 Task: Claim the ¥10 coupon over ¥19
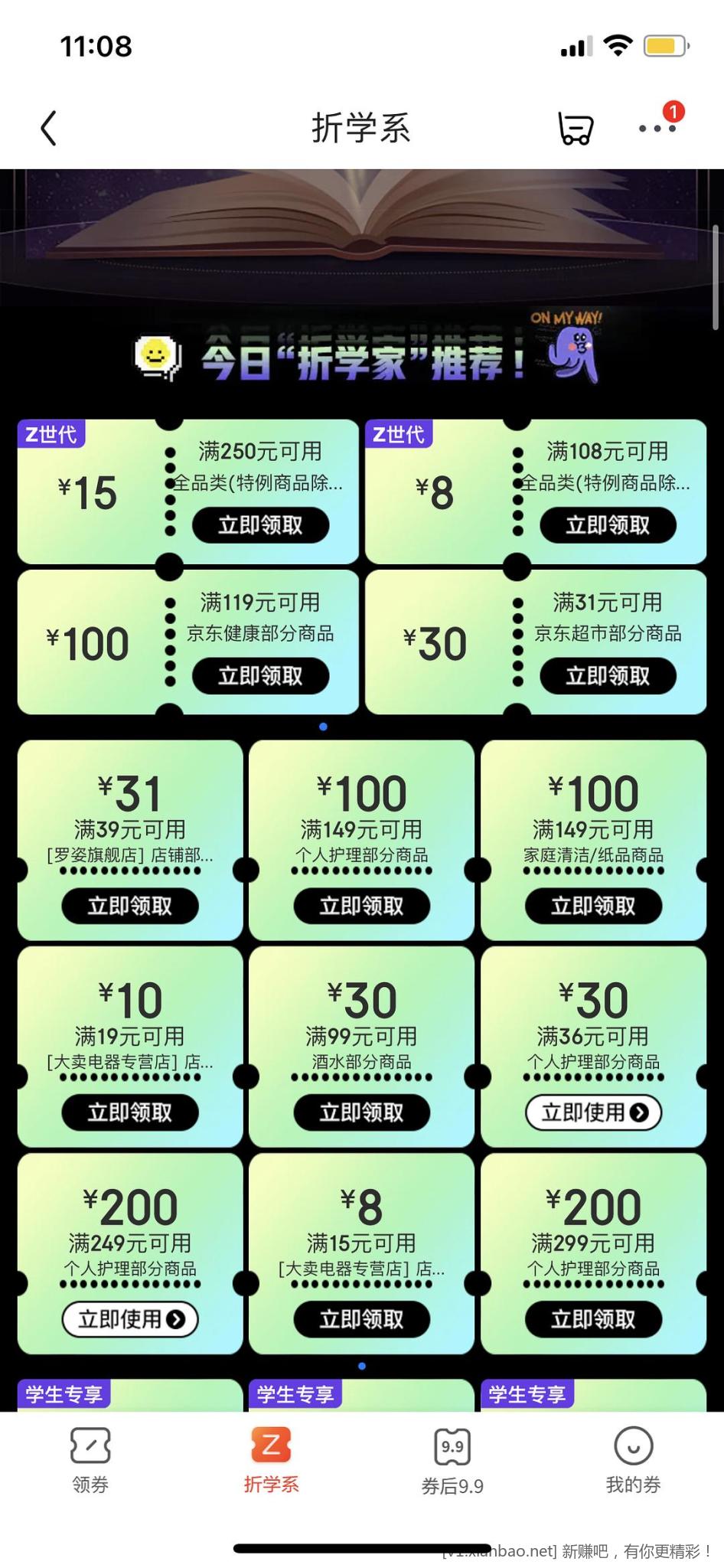(x=130, y=1112)
